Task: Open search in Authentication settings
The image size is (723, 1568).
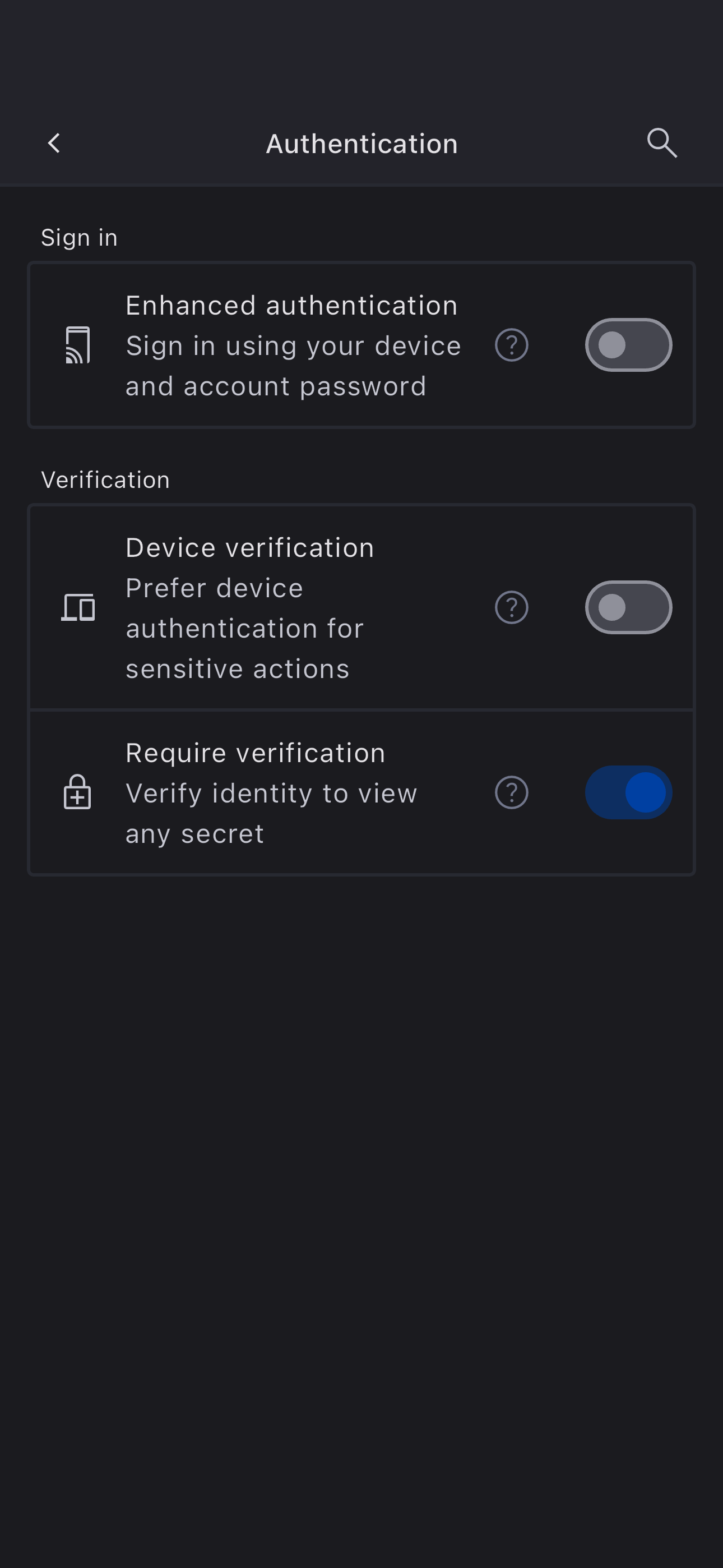Action: [661, 144]
